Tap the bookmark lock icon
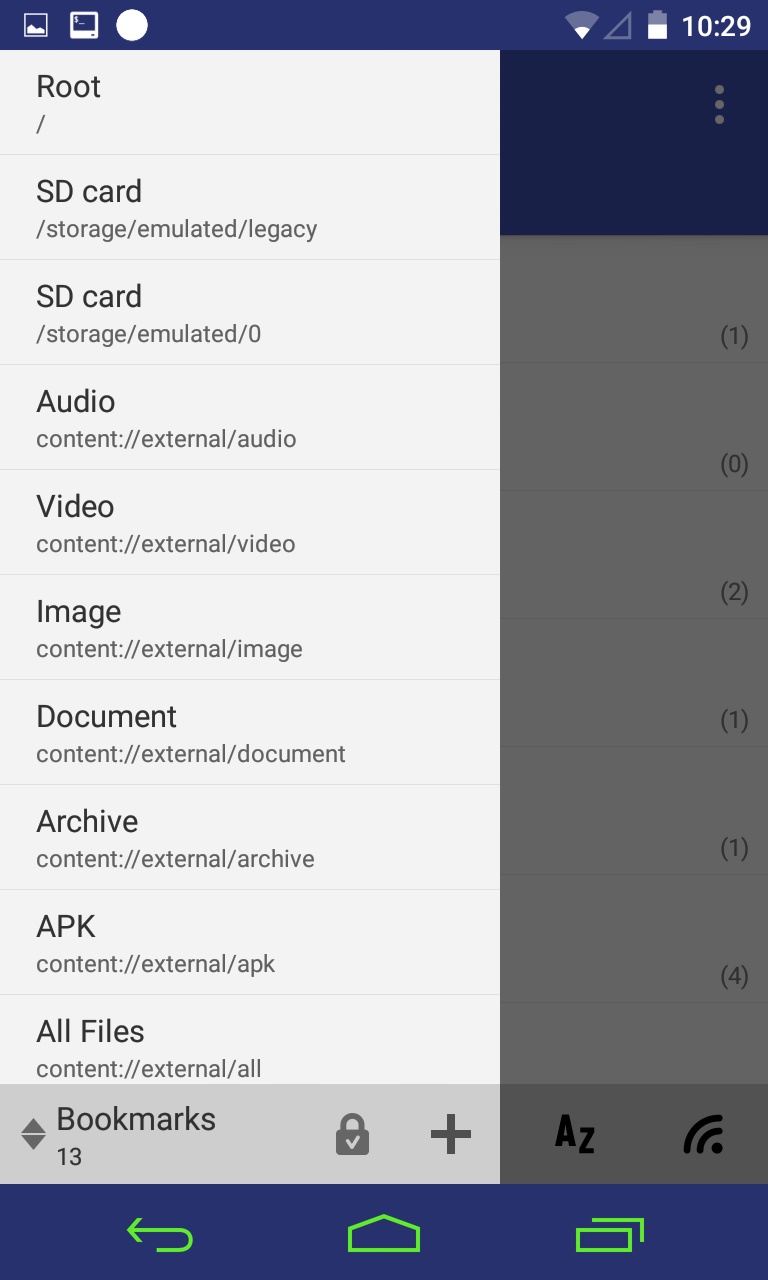Image resolution: width=768 pixels, height=1280 pixels. click(x=352, y=1134)
